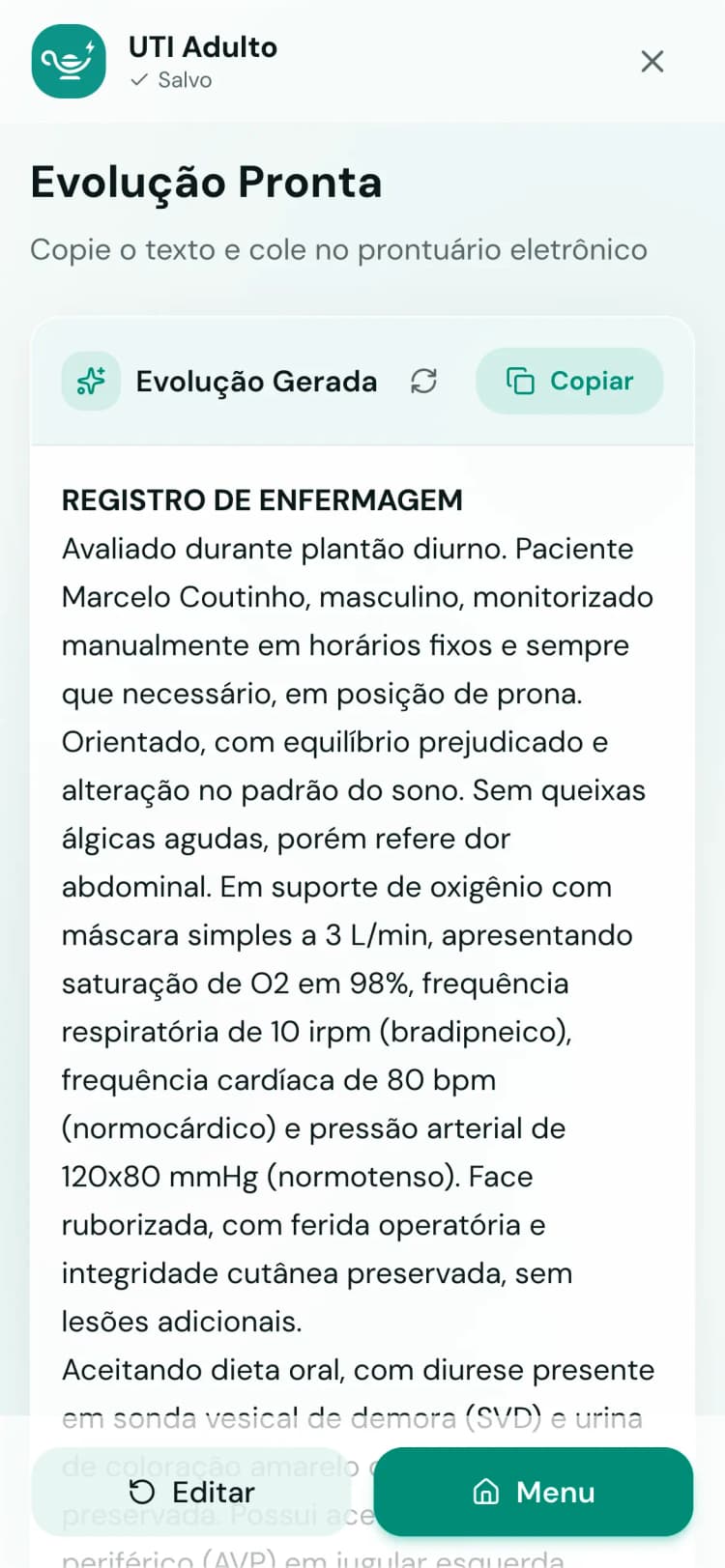Select the REGISTRO DE ENFERMAGEM text heading
The width and height of the screenshot is (725, 1568).
tap(262, 500)
